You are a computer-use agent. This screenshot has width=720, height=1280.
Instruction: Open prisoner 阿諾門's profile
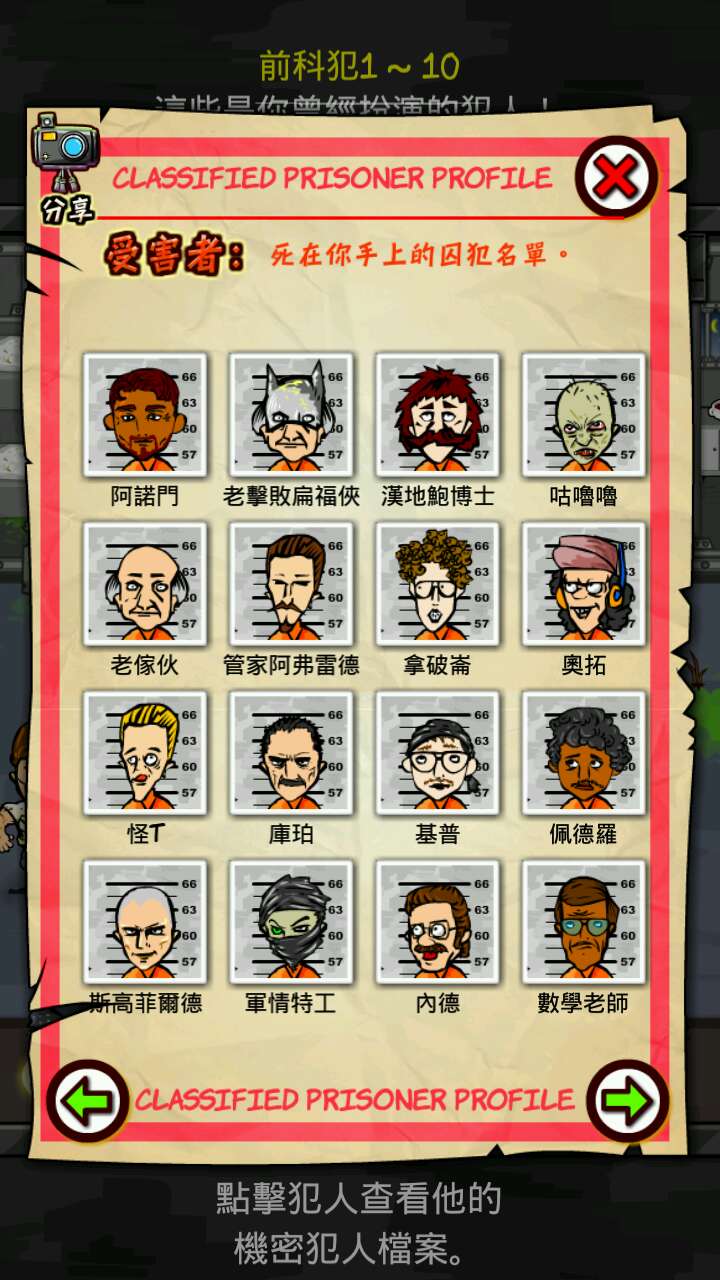145,414
